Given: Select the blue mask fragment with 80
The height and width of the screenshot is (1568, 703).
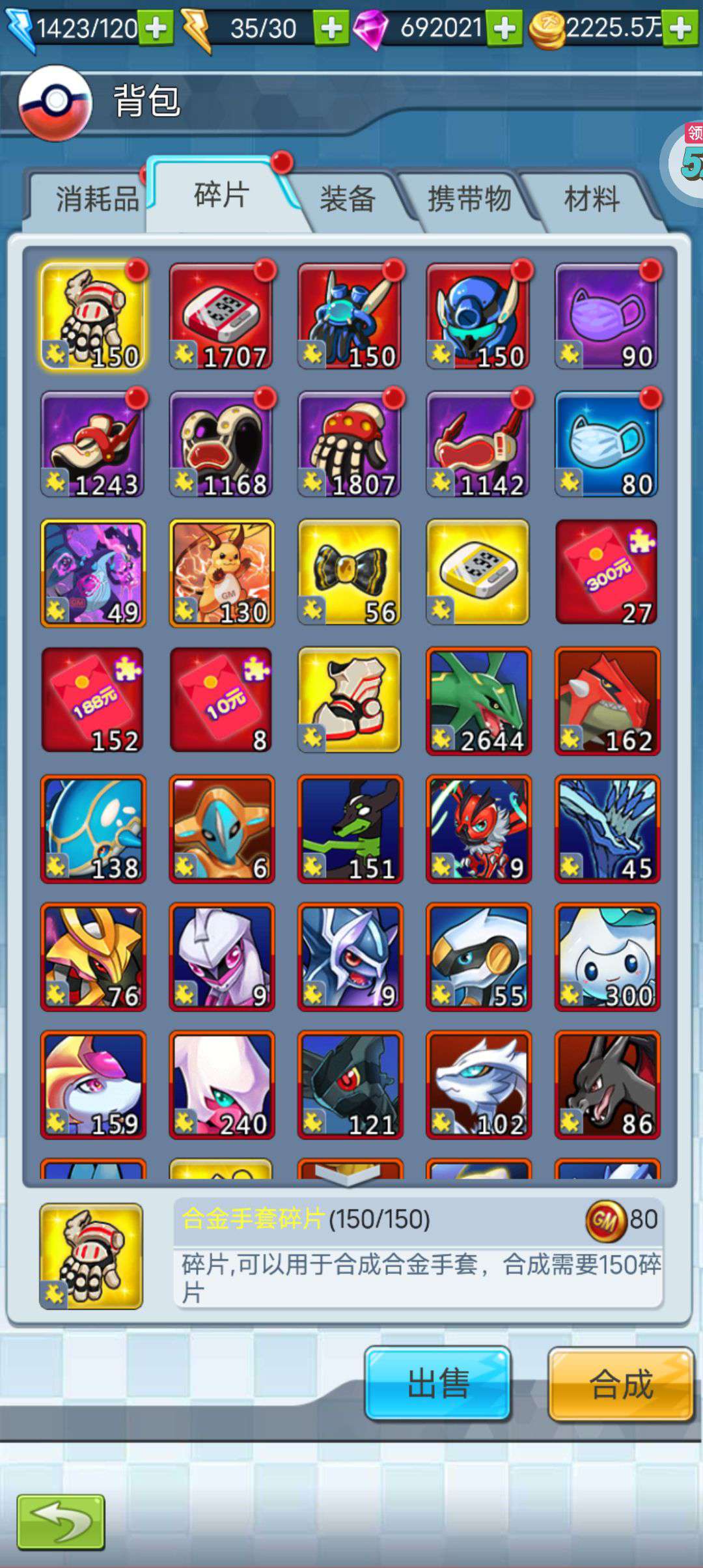Looking at the screenshot, I should click(x=607, y=444).
